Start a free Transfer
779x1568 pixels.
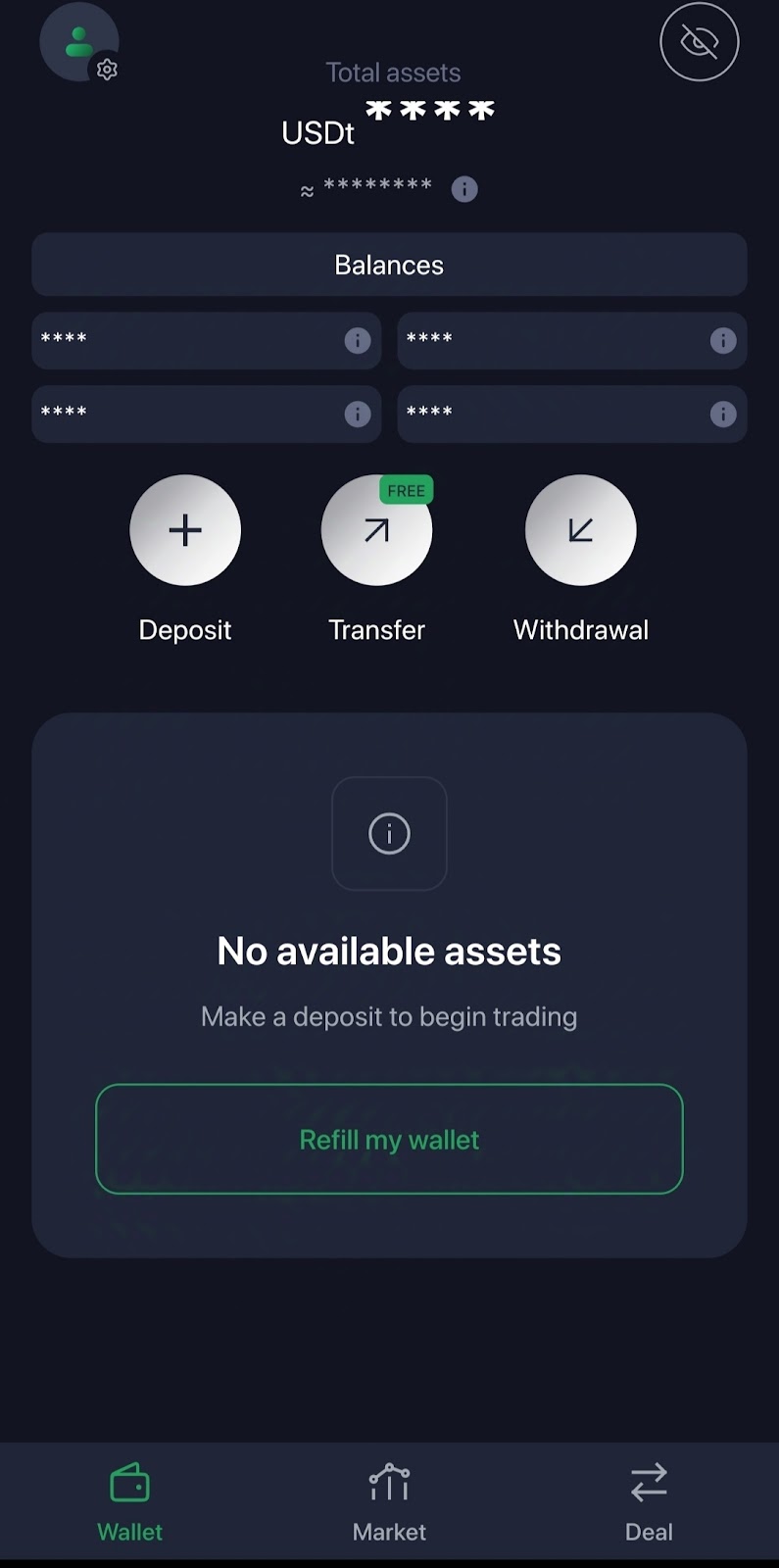click(x=376, y=530)
